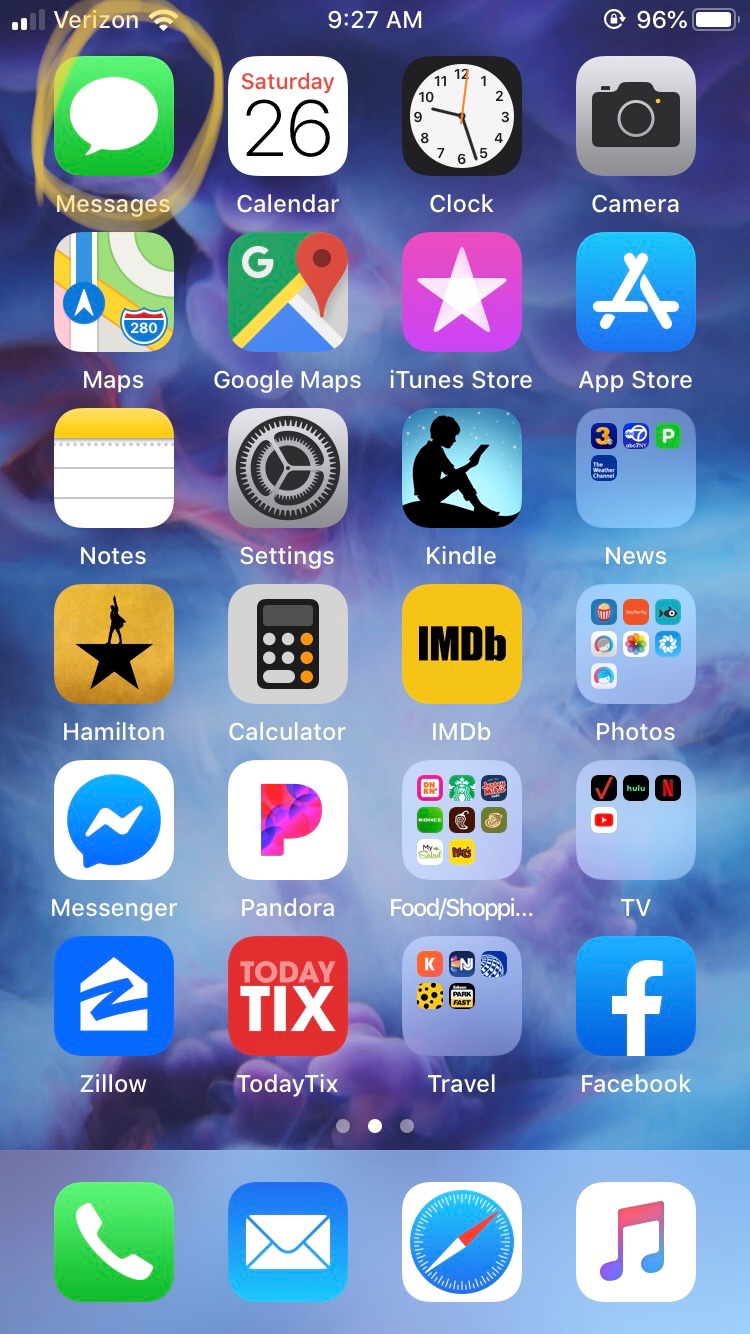Launch the App Store

coord(635,292)
